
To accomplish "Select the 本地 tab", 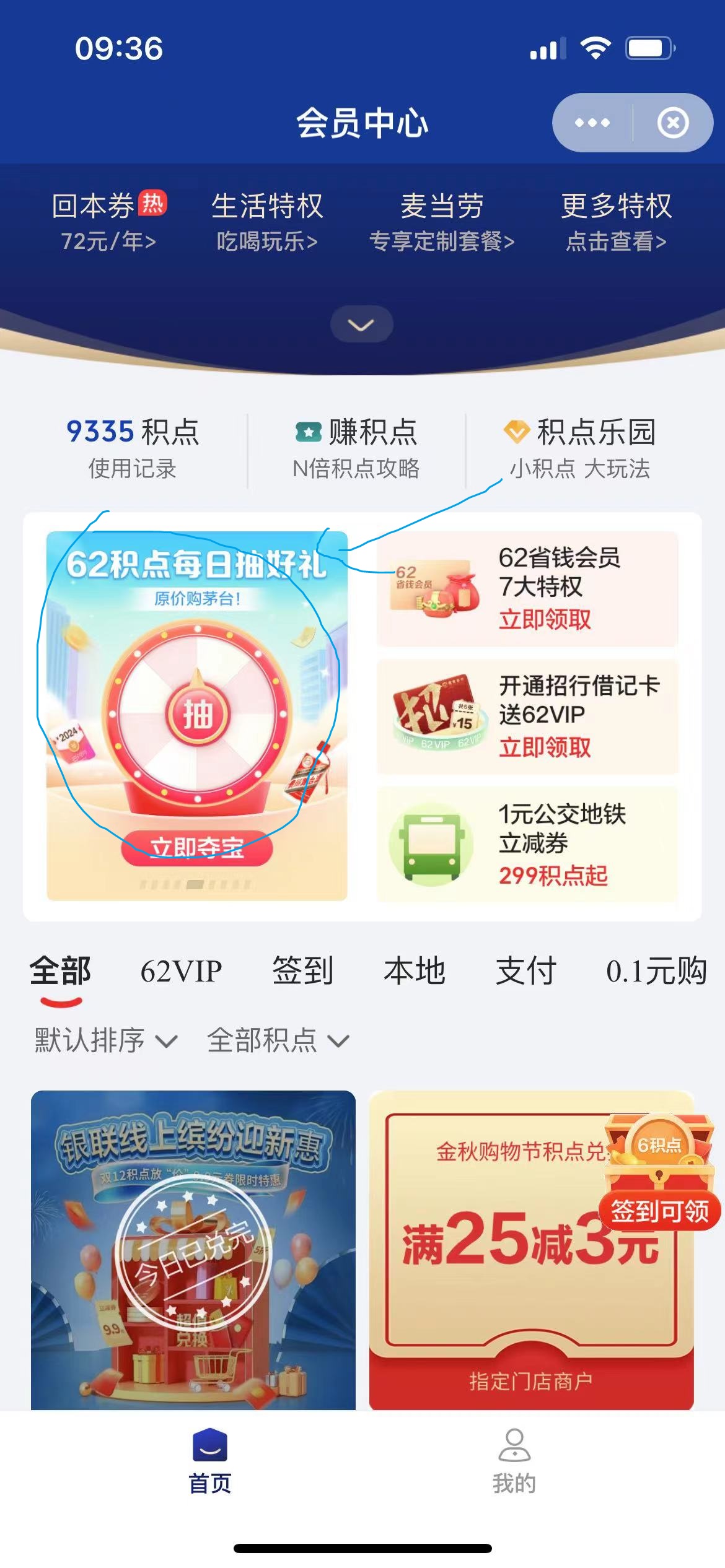I will (415, 971).
